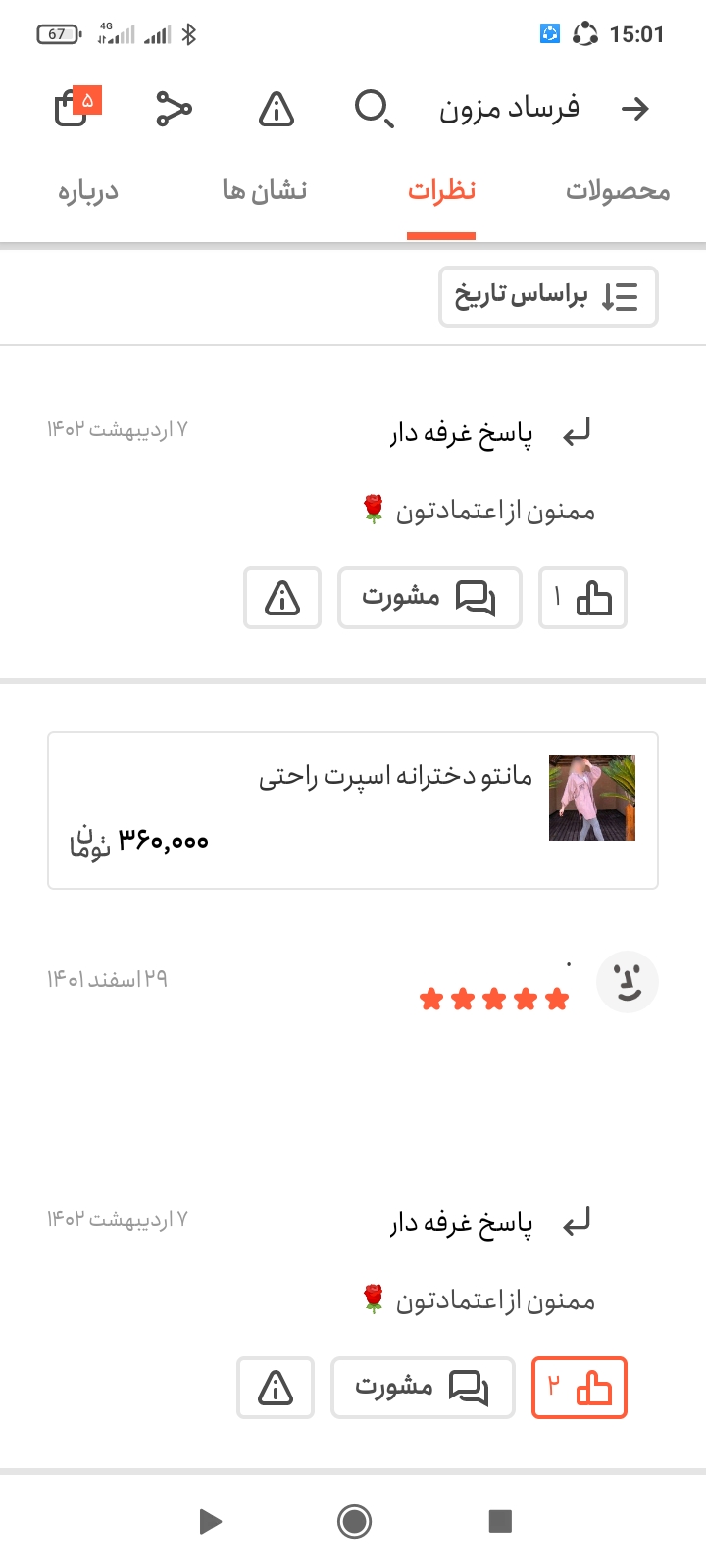Tap the system home button

point(354,1521)
